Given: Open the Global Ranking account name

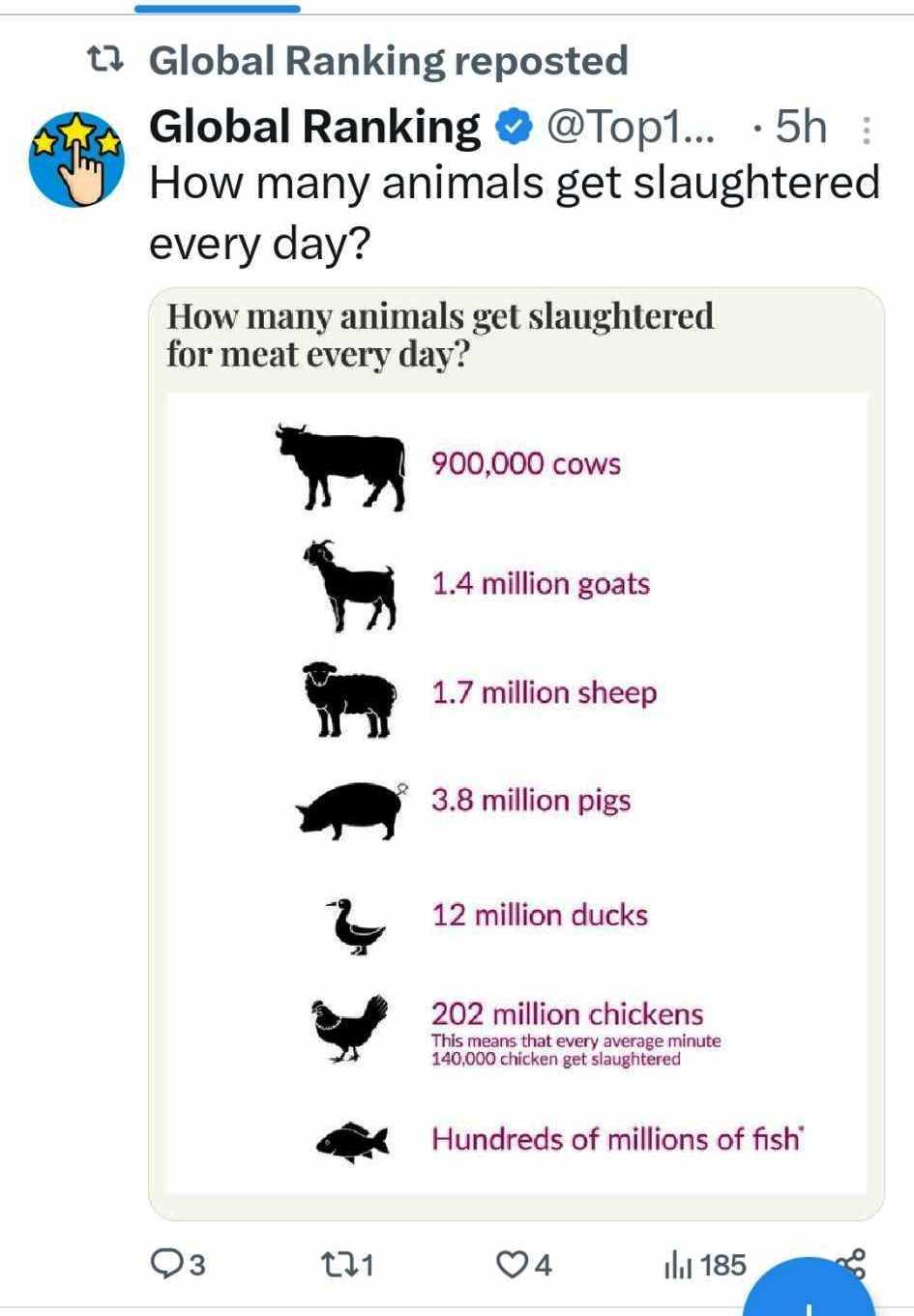Looking at the screenshot, I should [313, 127].
